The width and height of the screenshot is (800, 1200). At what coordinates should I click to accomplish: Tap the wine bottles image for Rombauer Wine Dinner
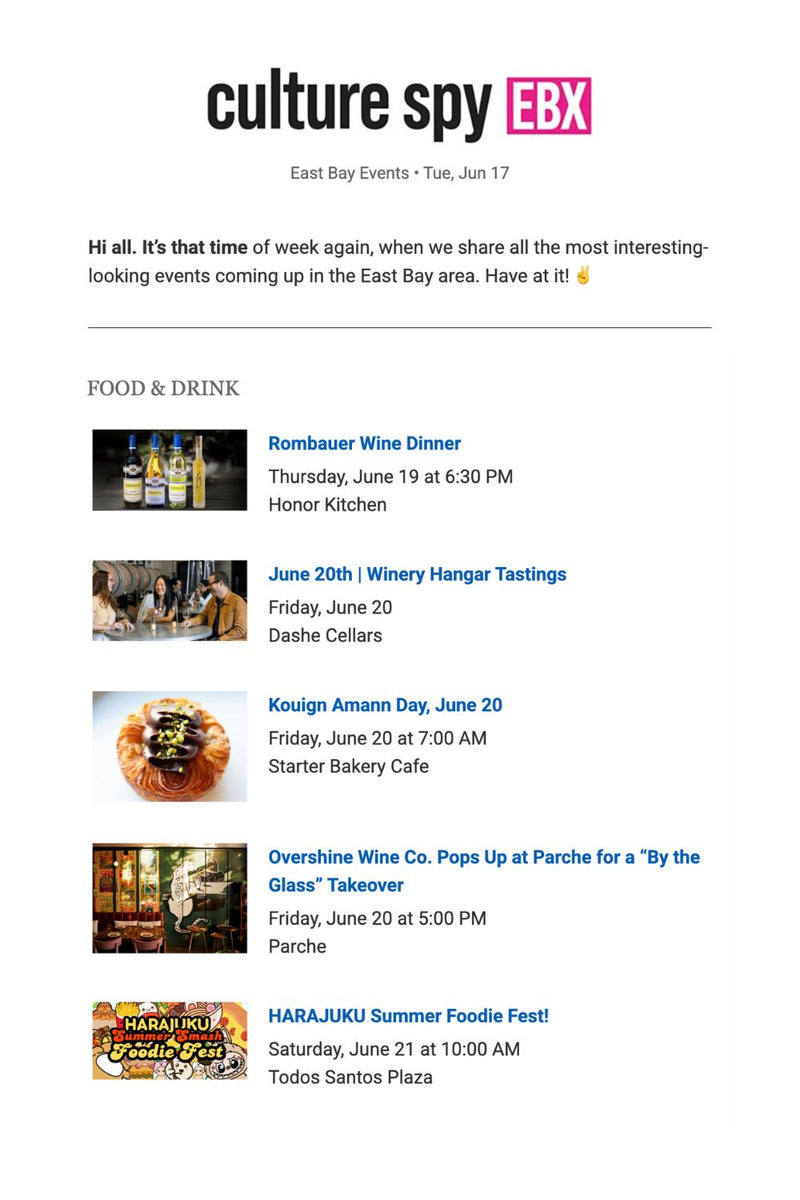pos(169,470)
